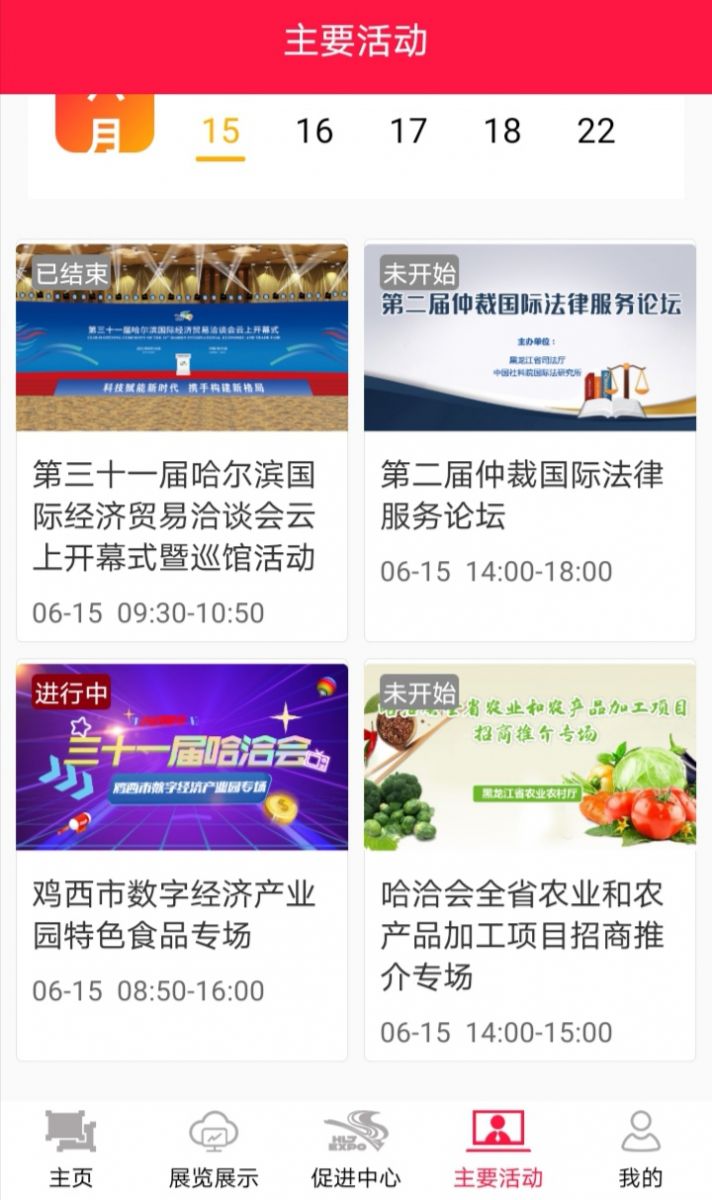This screenshot has width=712, height=1200.
Task: Open the 促进中心 tab
Action: pyautogui.click(x=355, y=1150)
